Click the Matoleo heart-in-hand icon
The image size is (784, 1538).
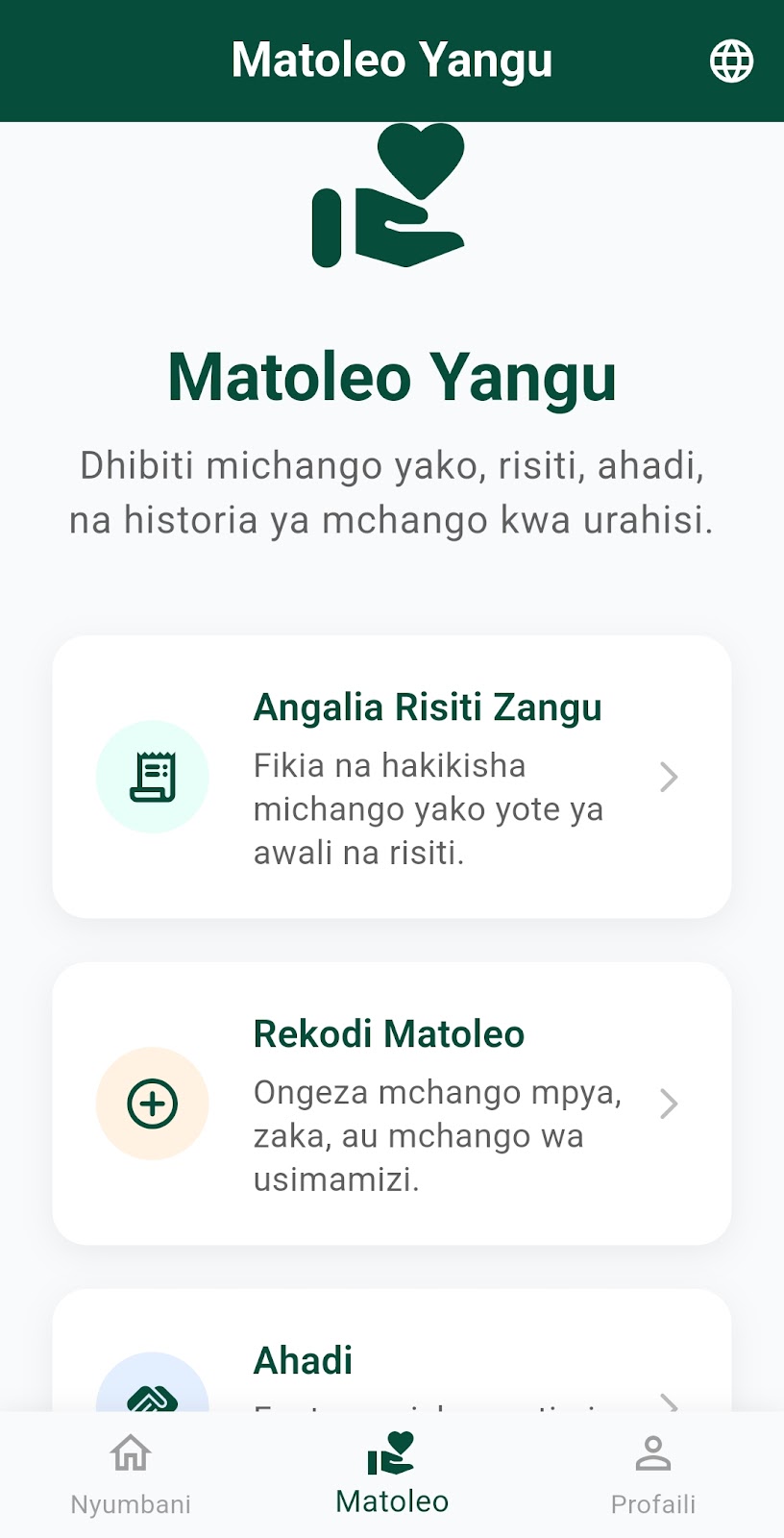click(390, 1454)
